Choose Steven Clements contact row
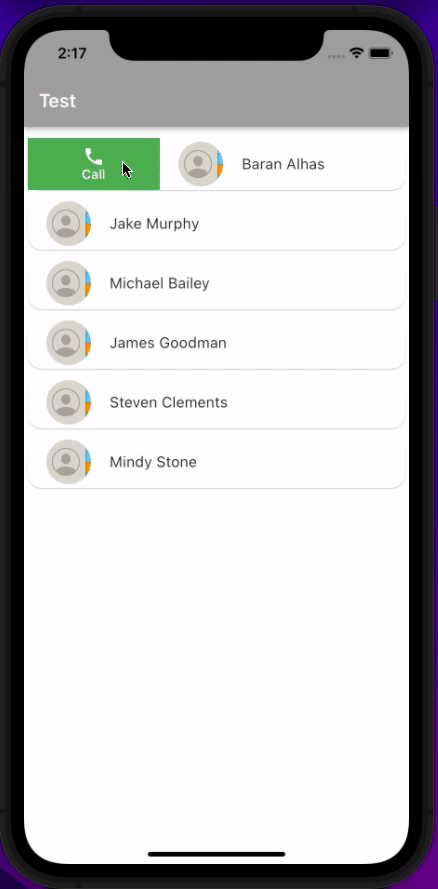 point(216,402)
